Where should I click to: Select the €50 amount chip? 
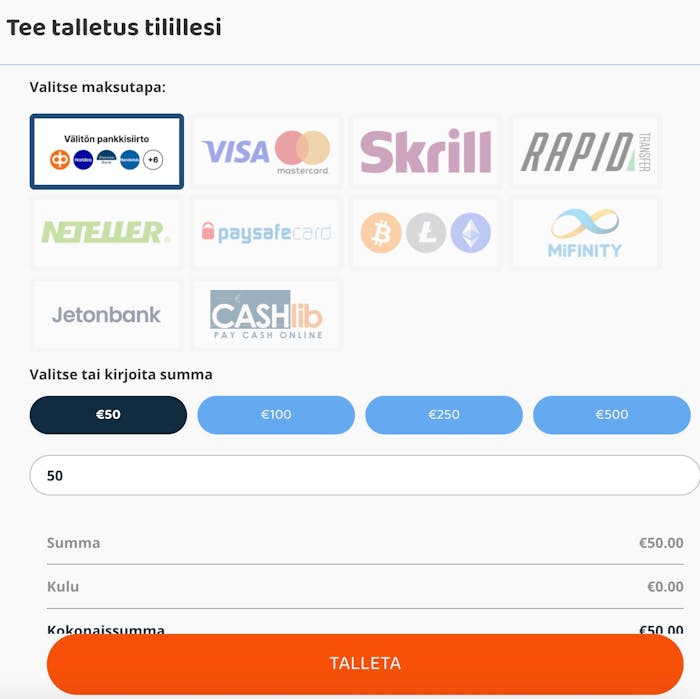(x=108, y=415)
